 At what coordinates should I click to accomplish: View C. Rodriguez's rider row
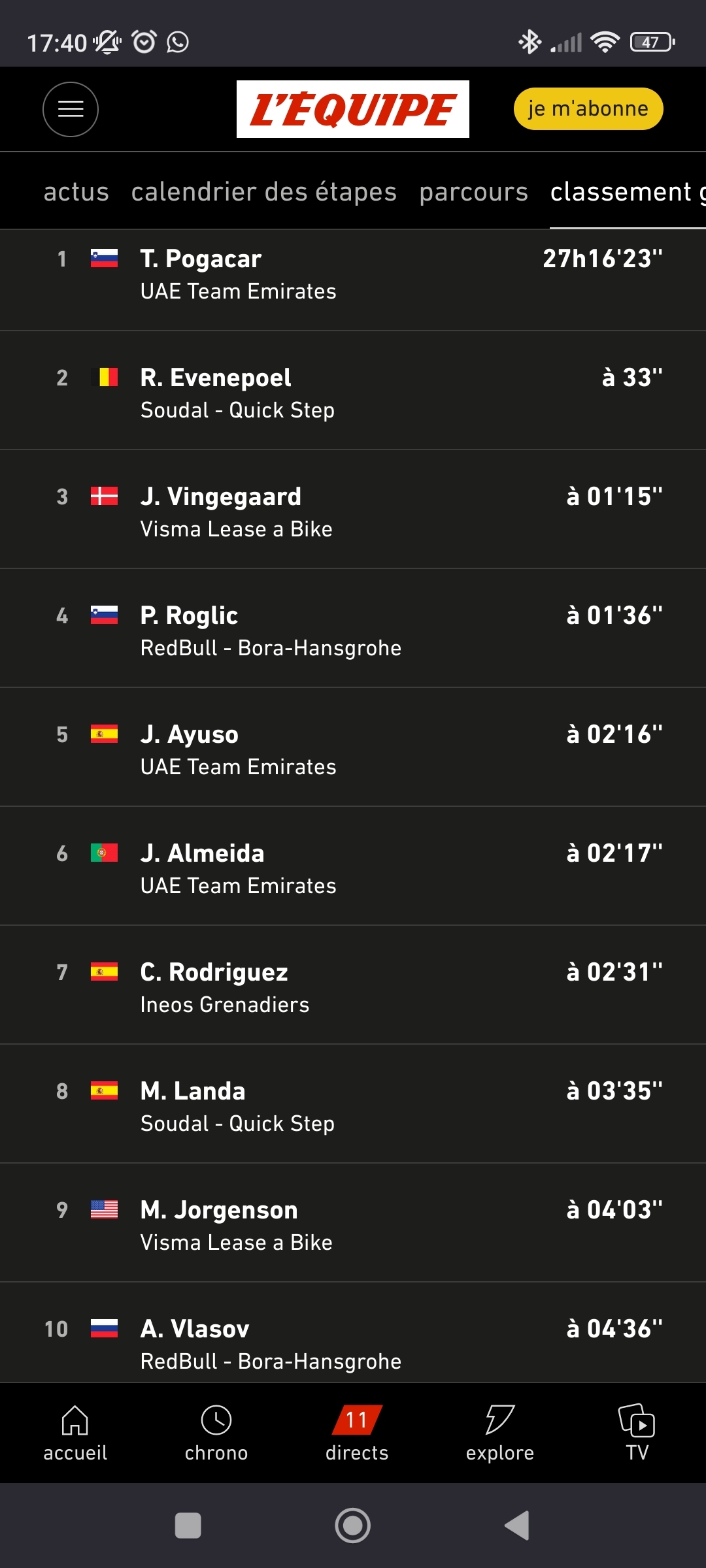coord(353,987)
